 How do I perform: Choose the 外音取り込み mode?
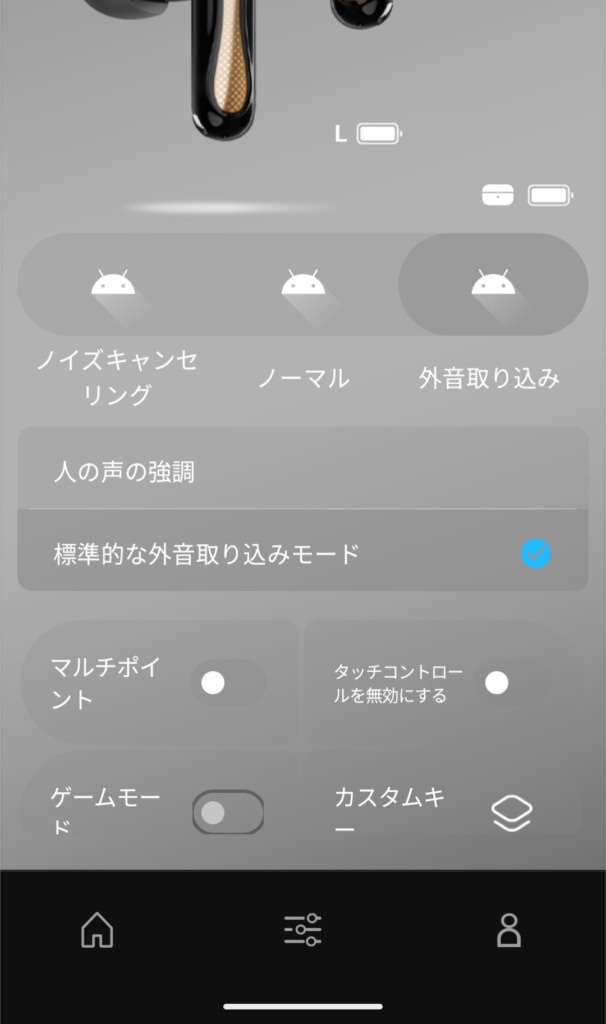493,285
